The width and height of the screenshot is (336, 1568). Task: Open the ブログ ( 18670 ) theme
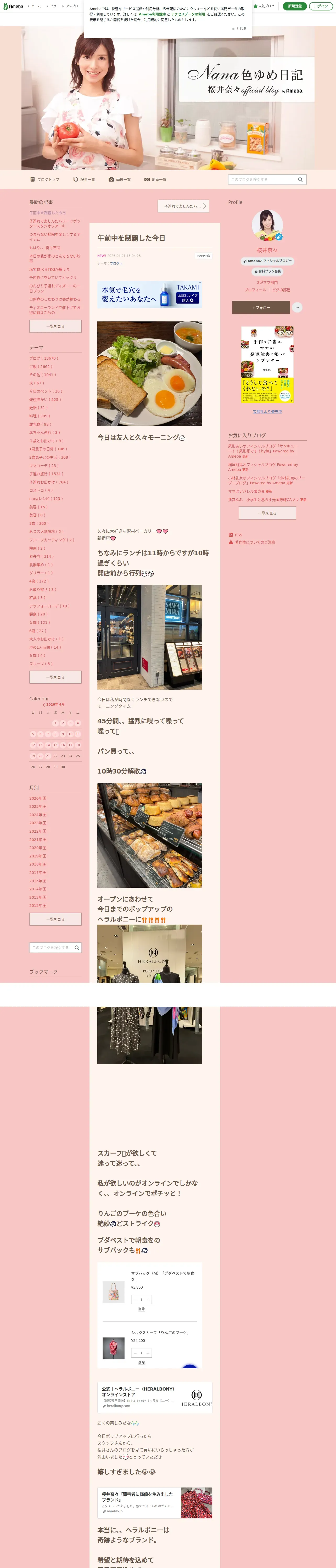44,359
